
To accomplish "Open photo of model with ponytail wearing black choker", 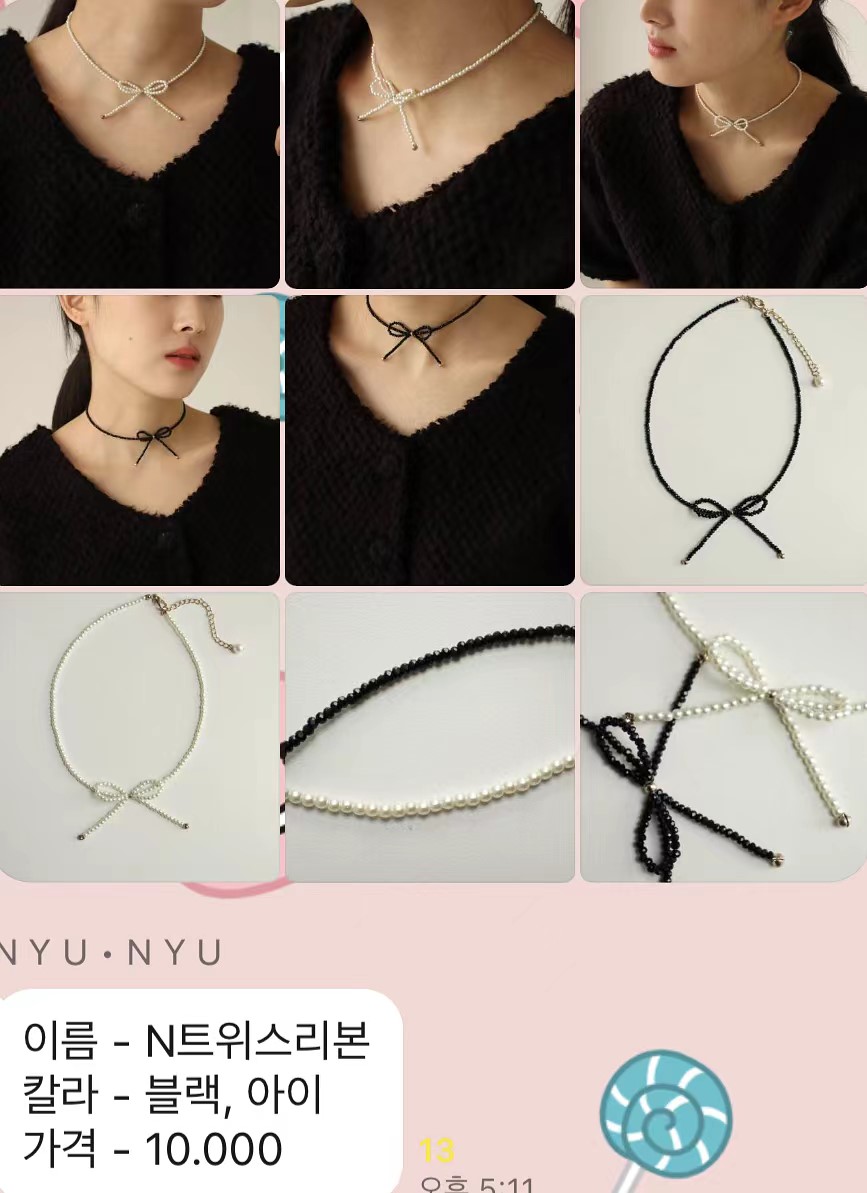I will pyautogui.click(x=139, y=439).
